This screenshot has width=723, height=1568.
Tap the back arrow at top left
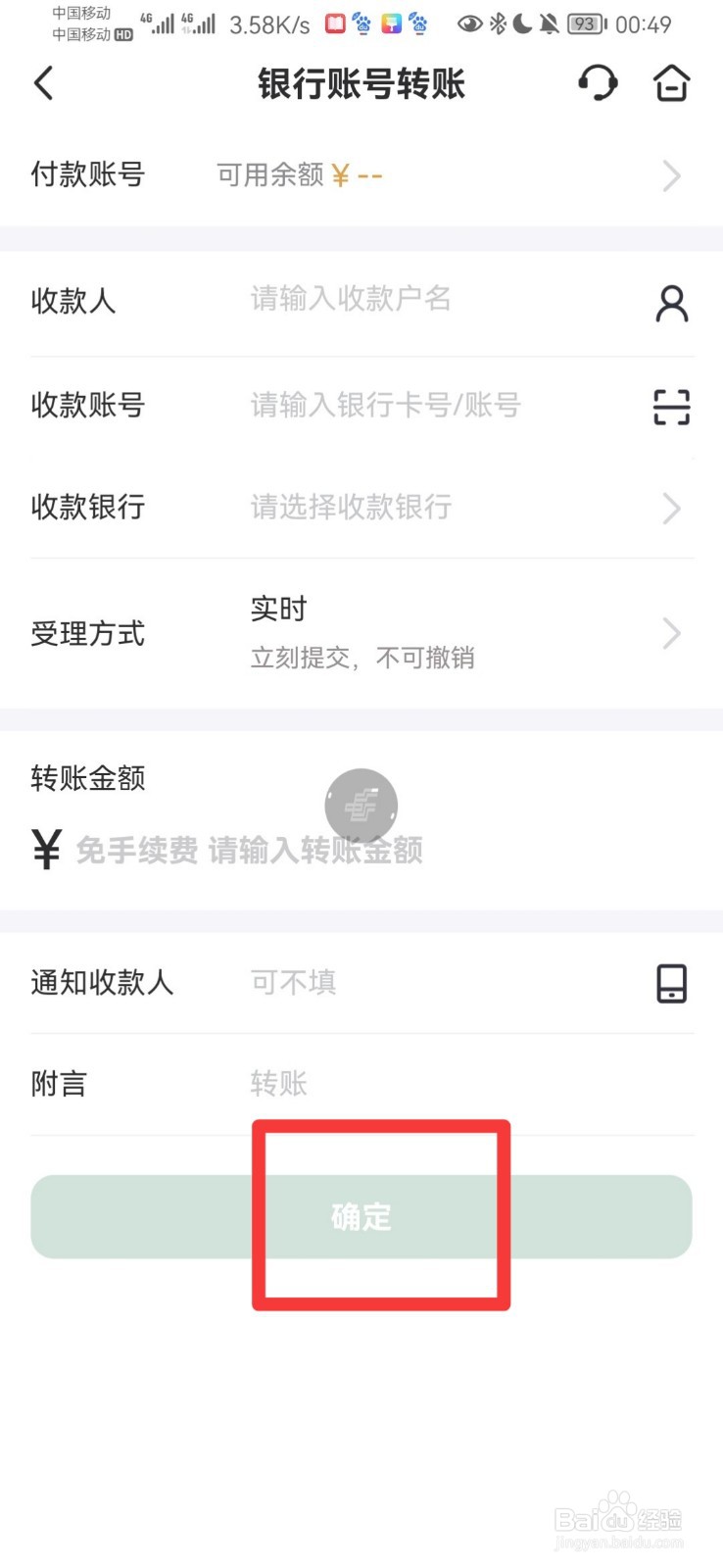point(43,83)
